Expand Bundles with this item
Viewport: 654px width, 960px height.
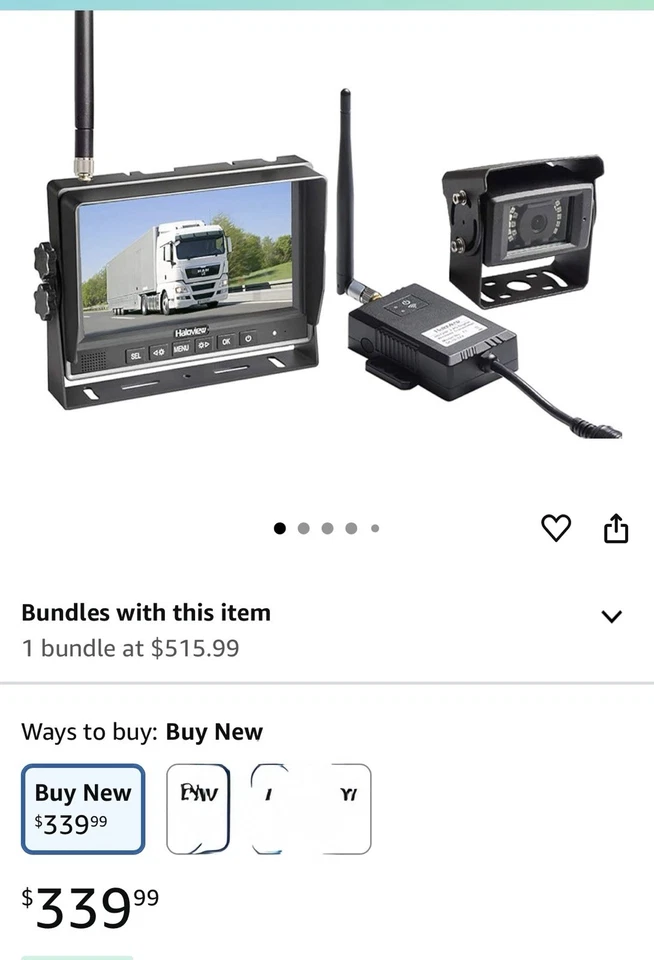tap(611, 616)
